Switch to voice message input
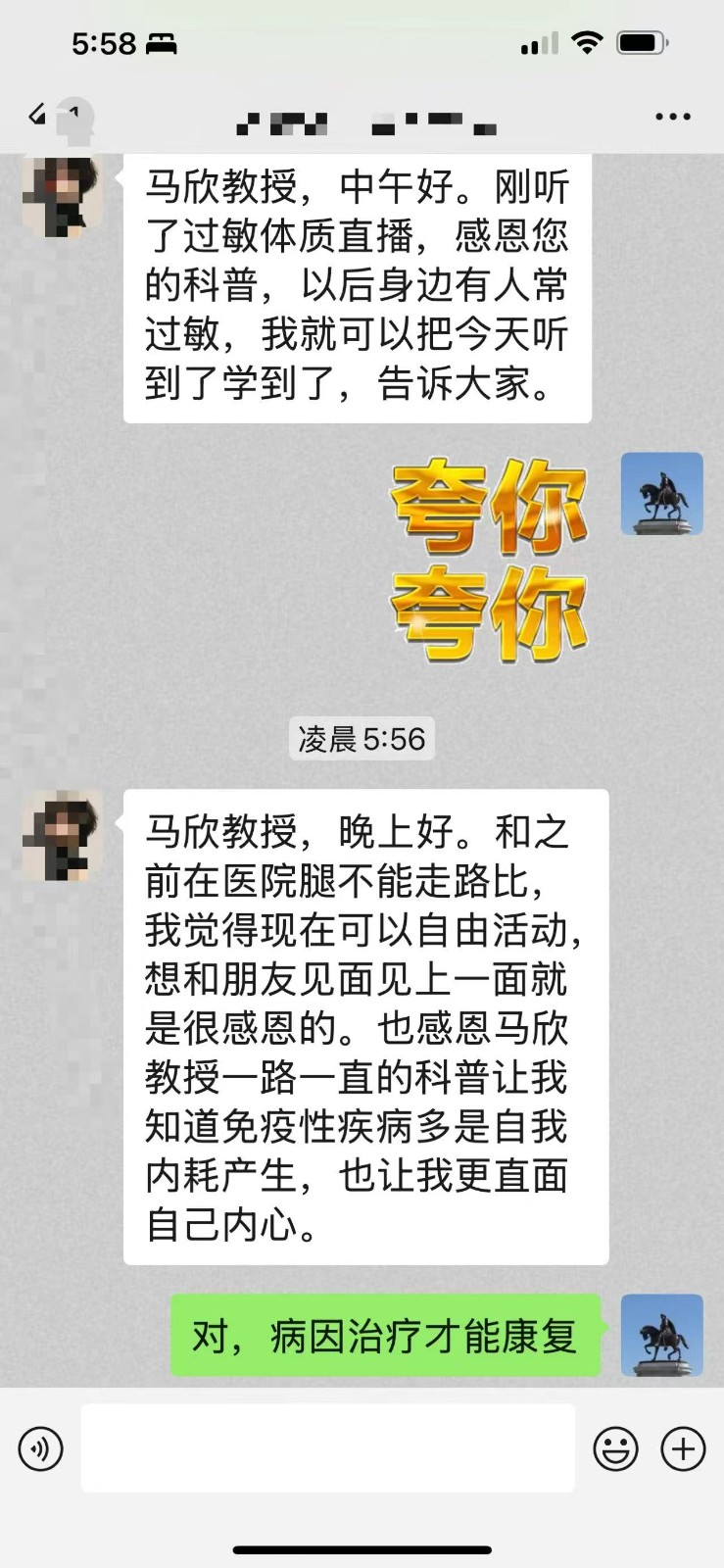Viewport: 724px width, 1568px height. click(x=40, y=1448)
